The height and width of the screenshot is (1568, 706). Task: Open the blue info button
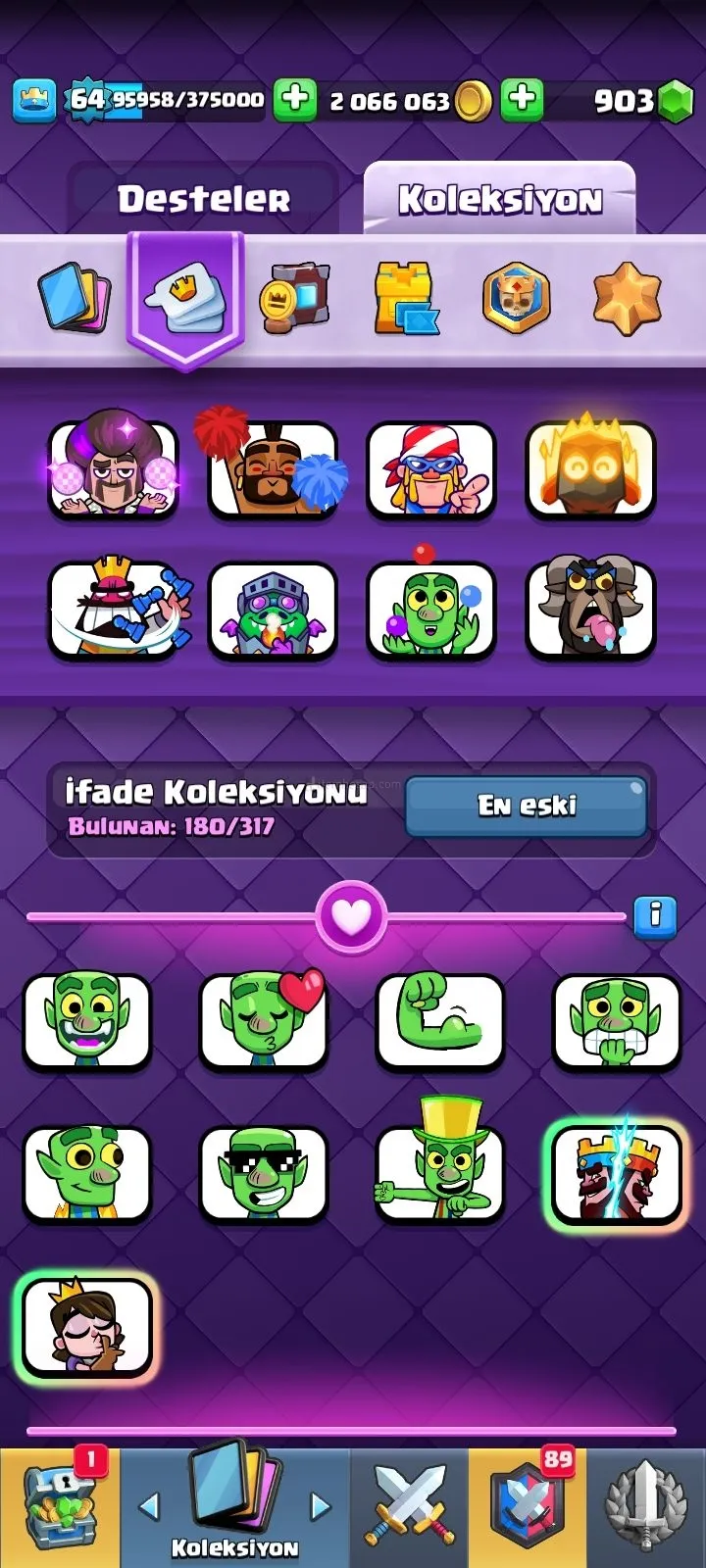654,917
